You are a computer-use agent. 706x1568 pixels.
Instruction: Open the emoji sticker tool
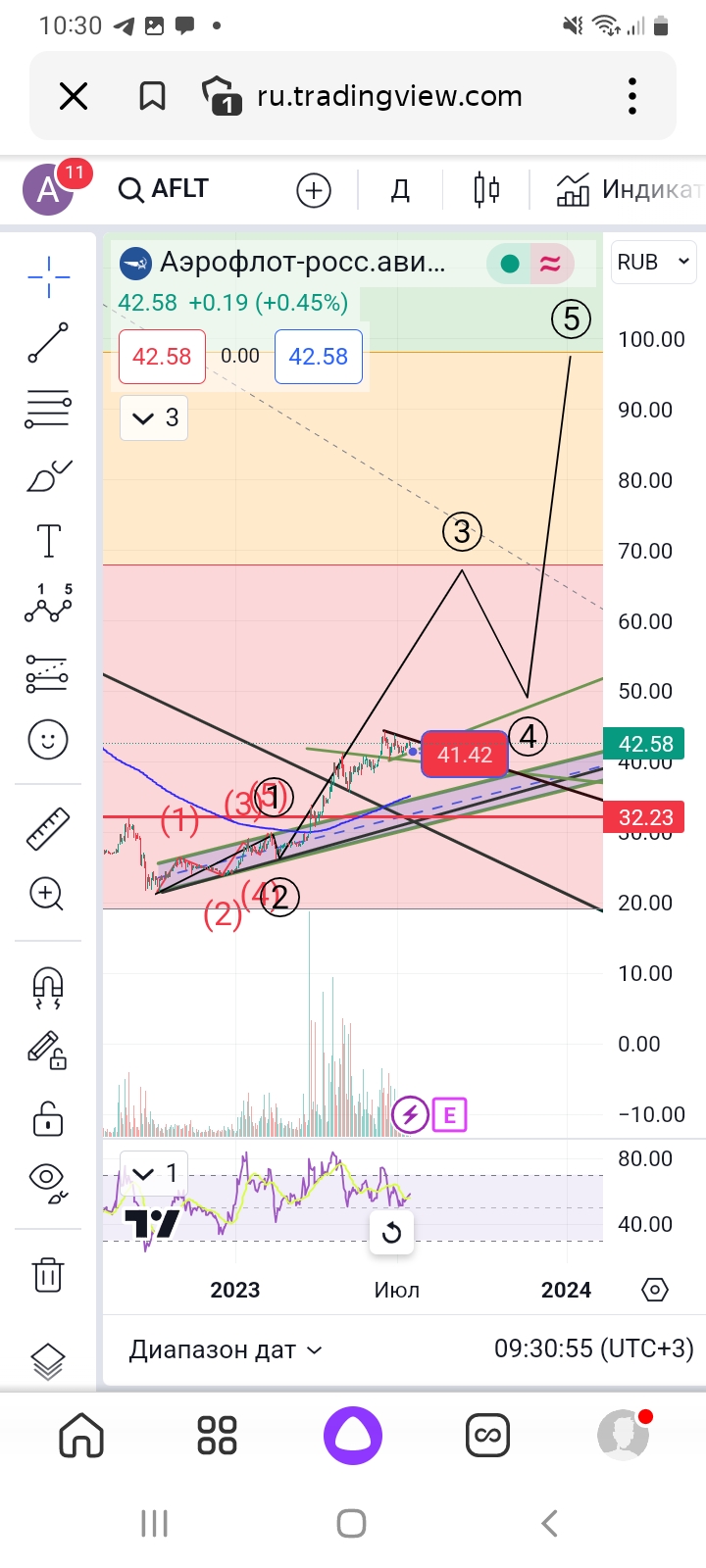(48, 739)
